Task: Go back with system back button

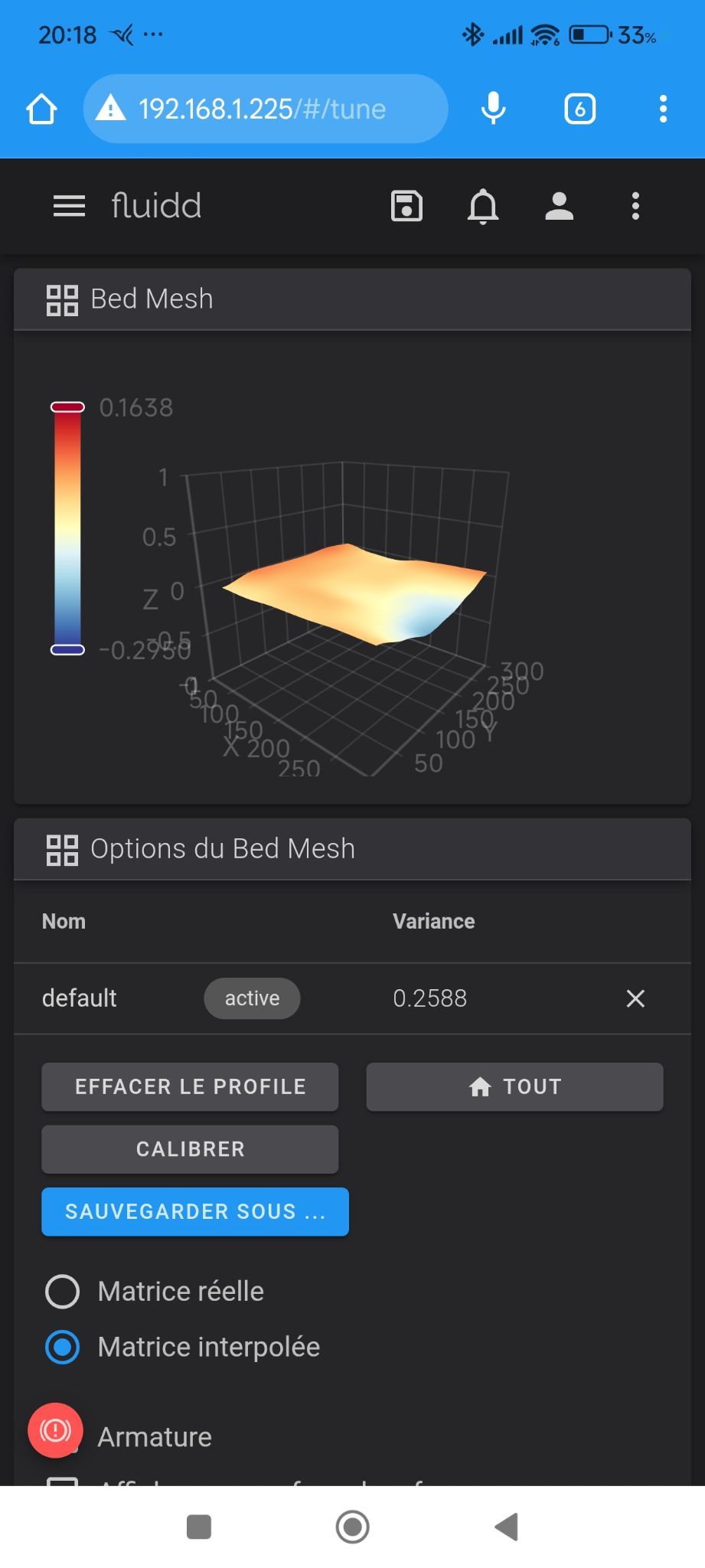Action: coord(507,1527)
